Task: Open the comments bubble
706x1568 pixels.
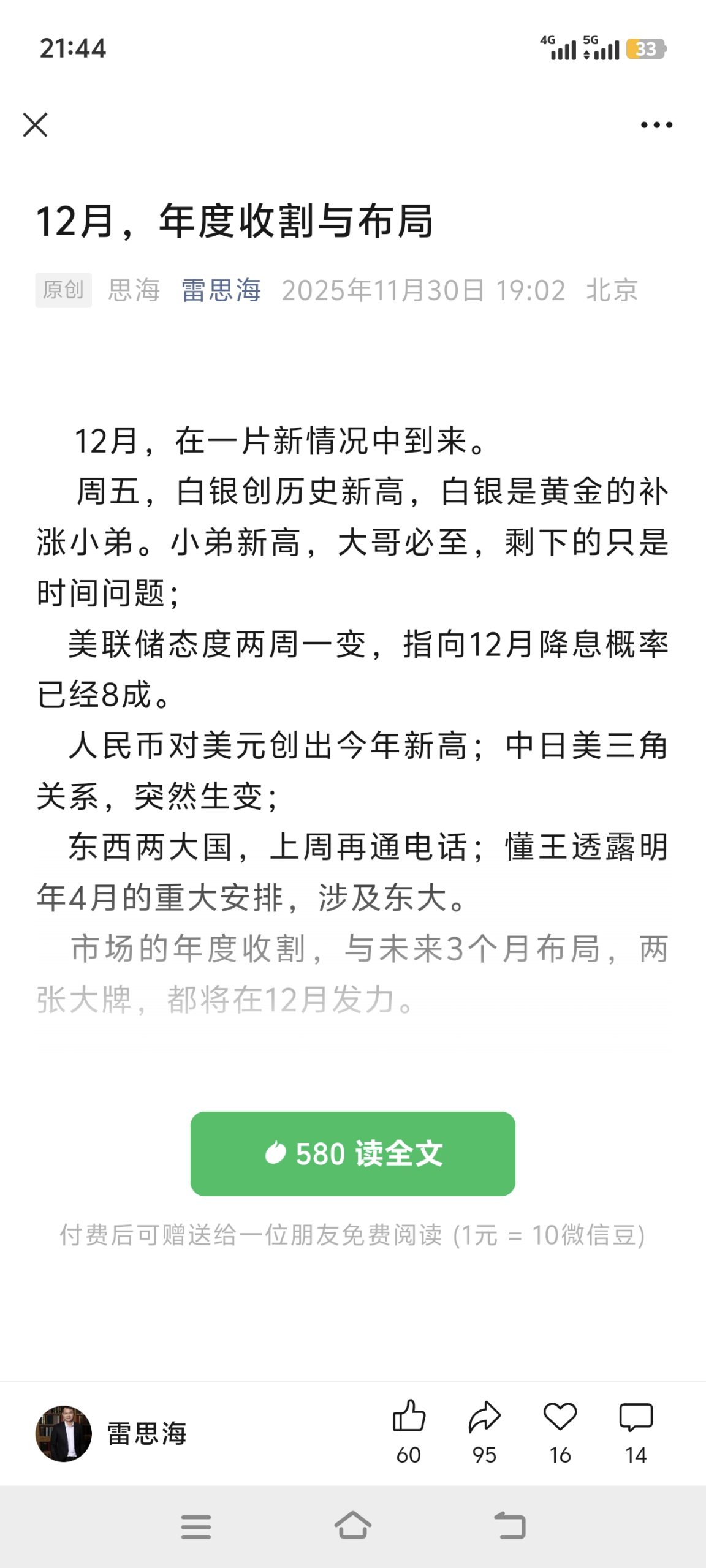Action: coord(636,1417)
